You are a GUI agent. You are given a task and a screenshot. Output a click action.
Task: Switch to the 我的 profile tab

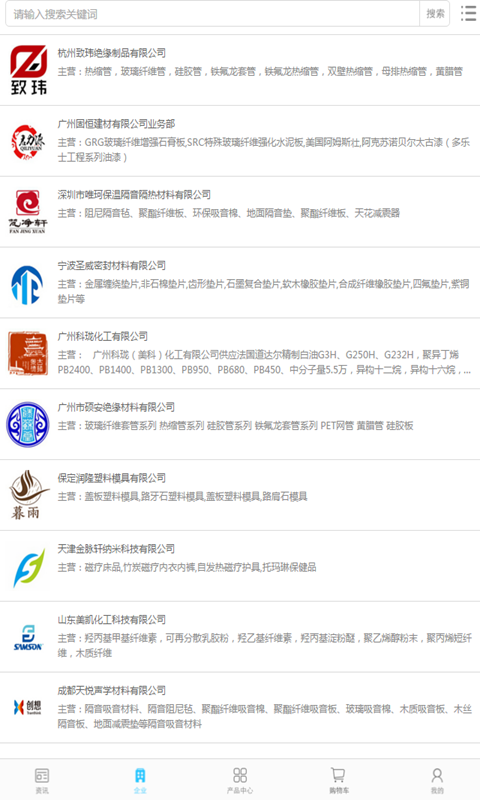pyautogui.click(x=437, y=781)
